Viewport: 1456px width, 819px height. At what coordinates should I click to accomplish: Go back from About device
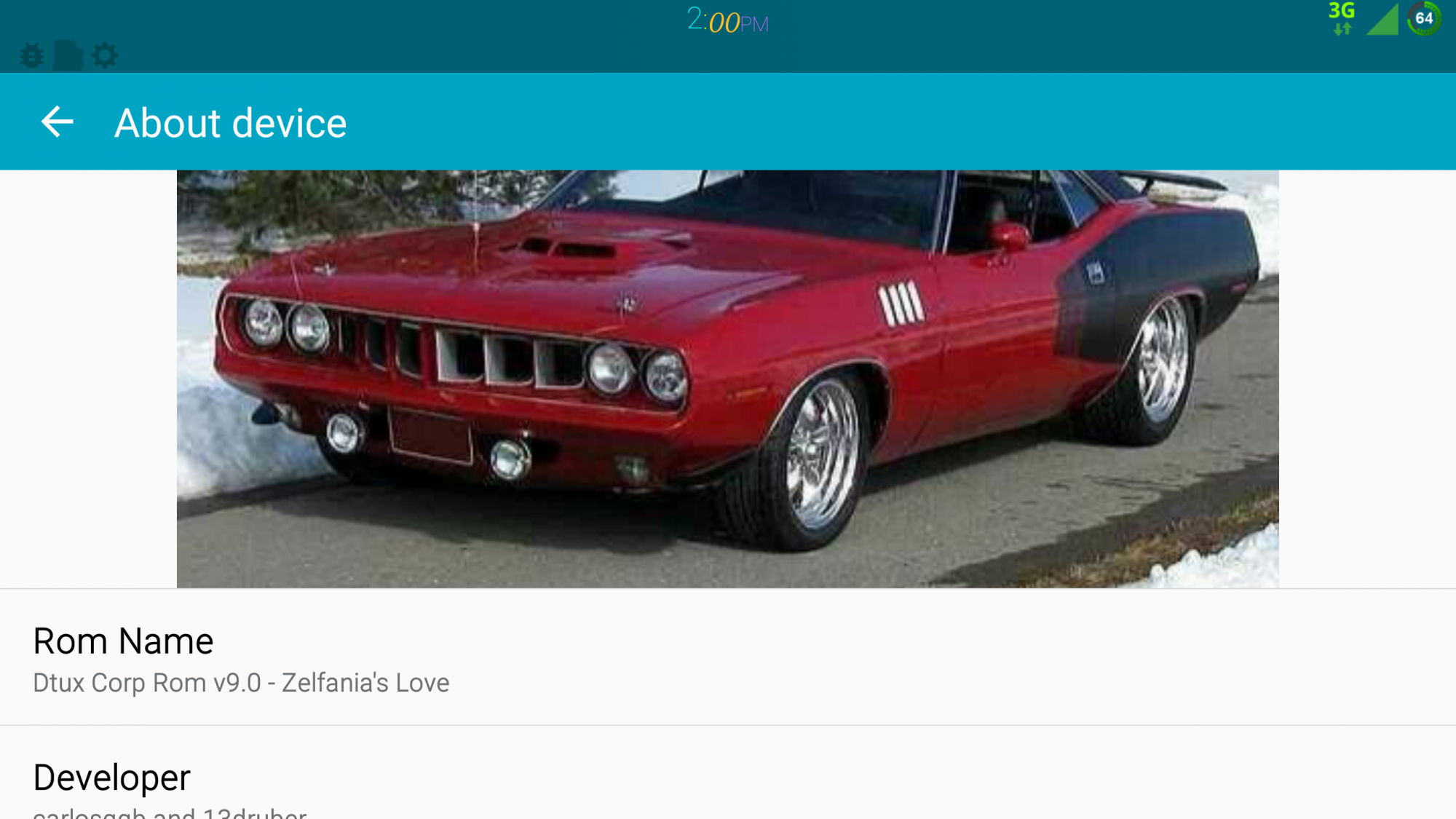[58, 122]
